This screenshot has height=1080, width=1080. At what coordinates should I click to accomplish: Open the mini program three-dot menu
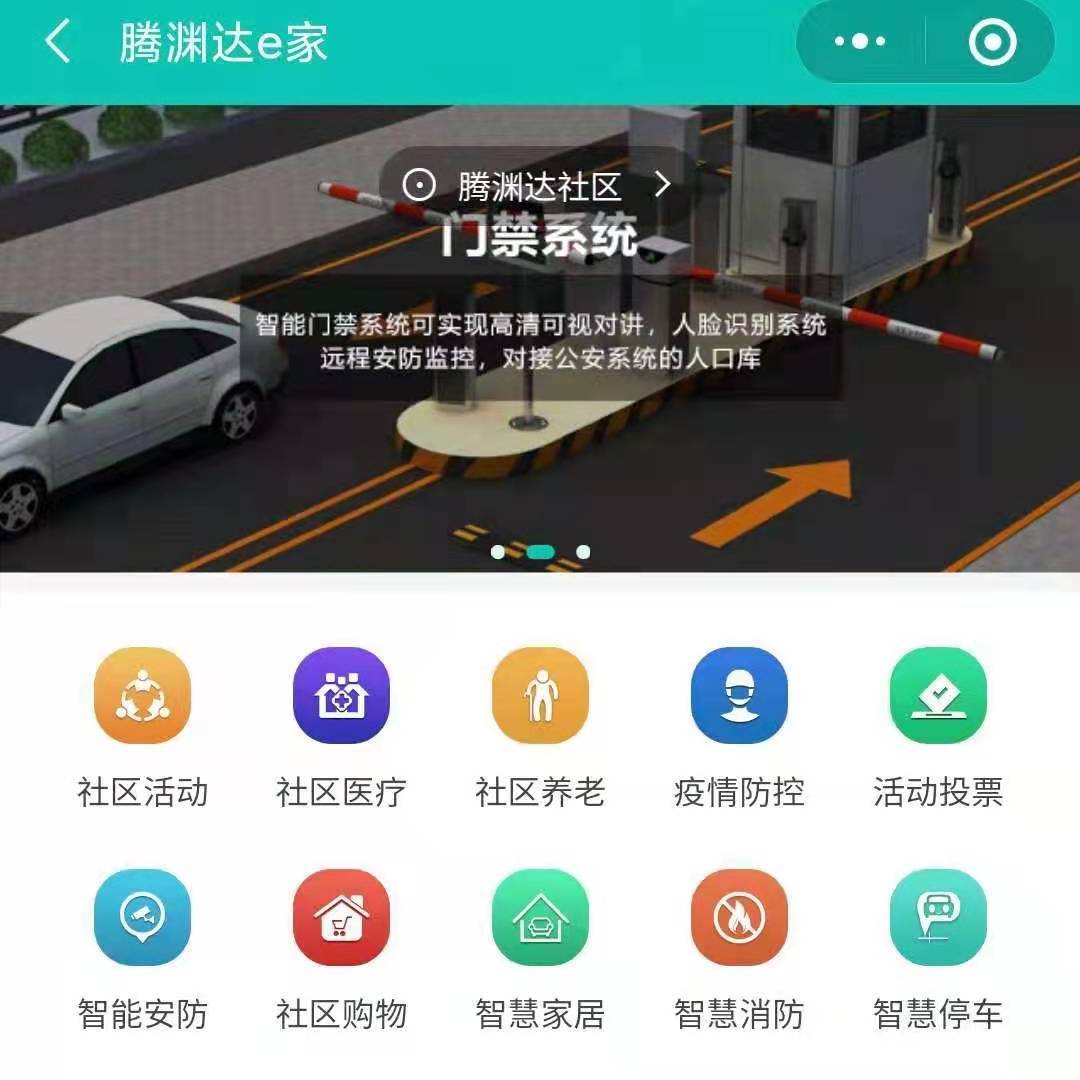pos(860,42)
